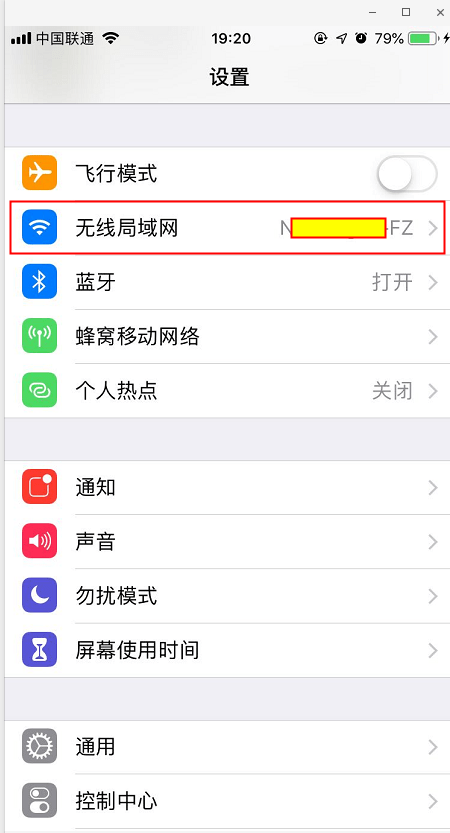450x833 pixels.
Task: Open 个人热点 settings
Action: pyautogui.click(x=227, y=391)
